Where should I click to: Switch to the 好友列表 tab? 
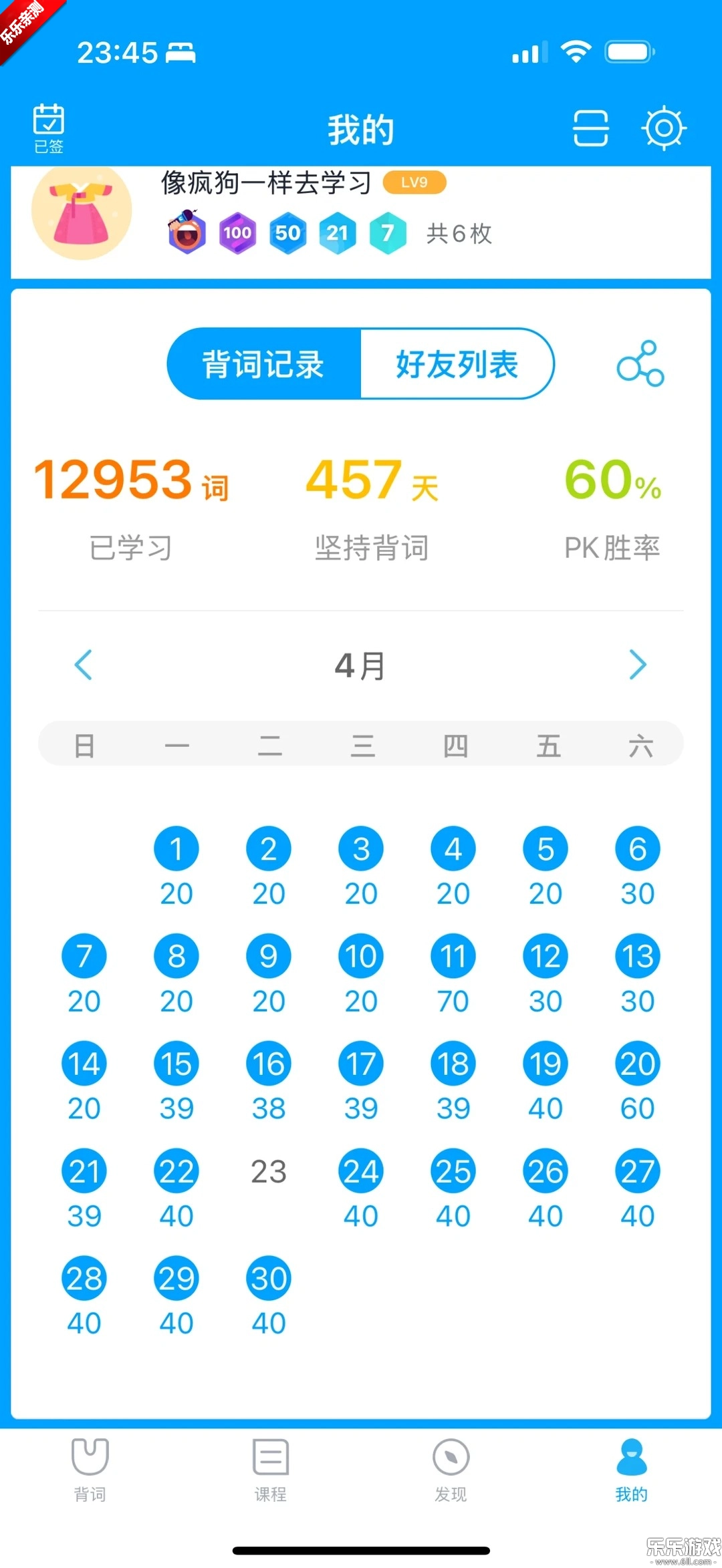[x=457, y=364]
